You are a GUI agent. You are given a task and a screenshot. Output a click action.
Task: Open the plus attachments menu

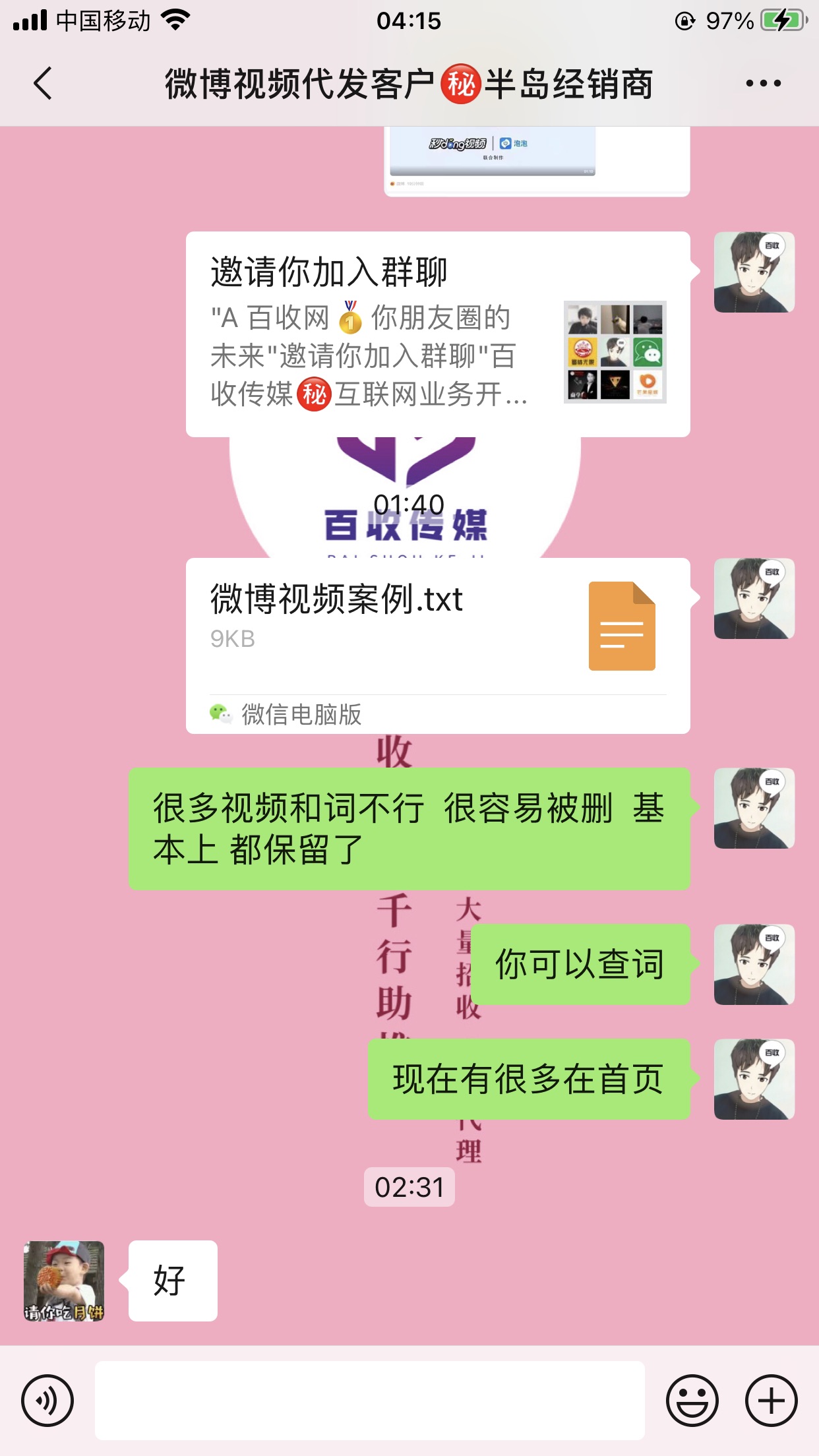click(771, 1400)
